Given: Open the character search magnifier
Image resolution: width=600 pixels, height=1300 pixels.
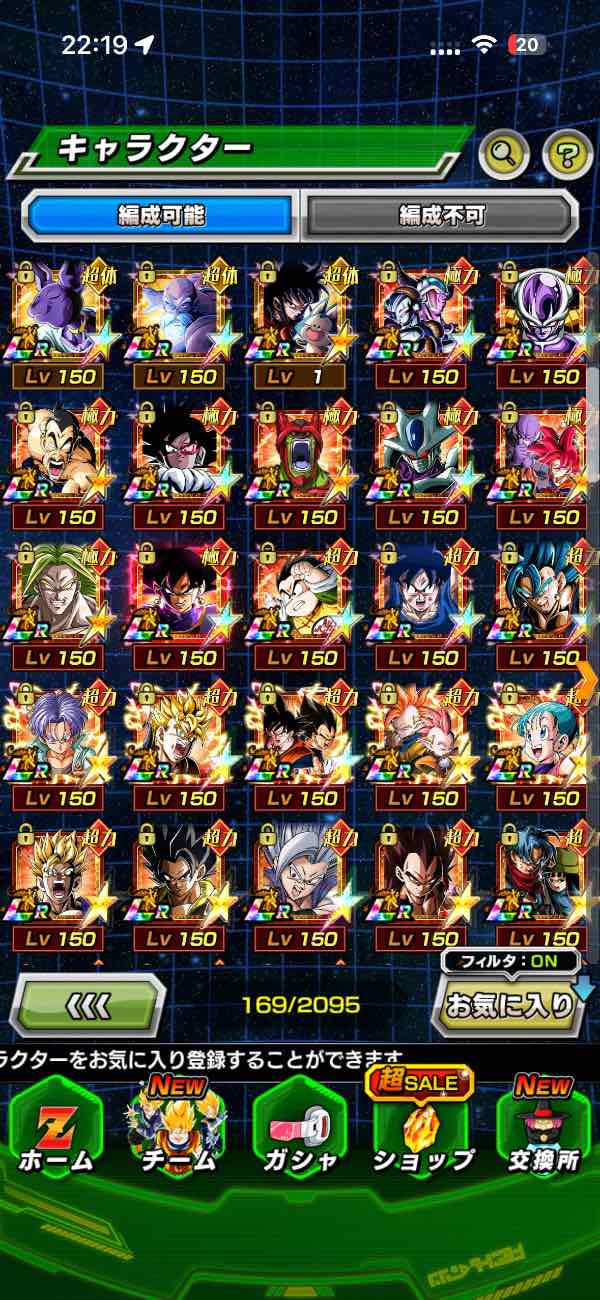Looking at the screenshot, I should (504, 153).
